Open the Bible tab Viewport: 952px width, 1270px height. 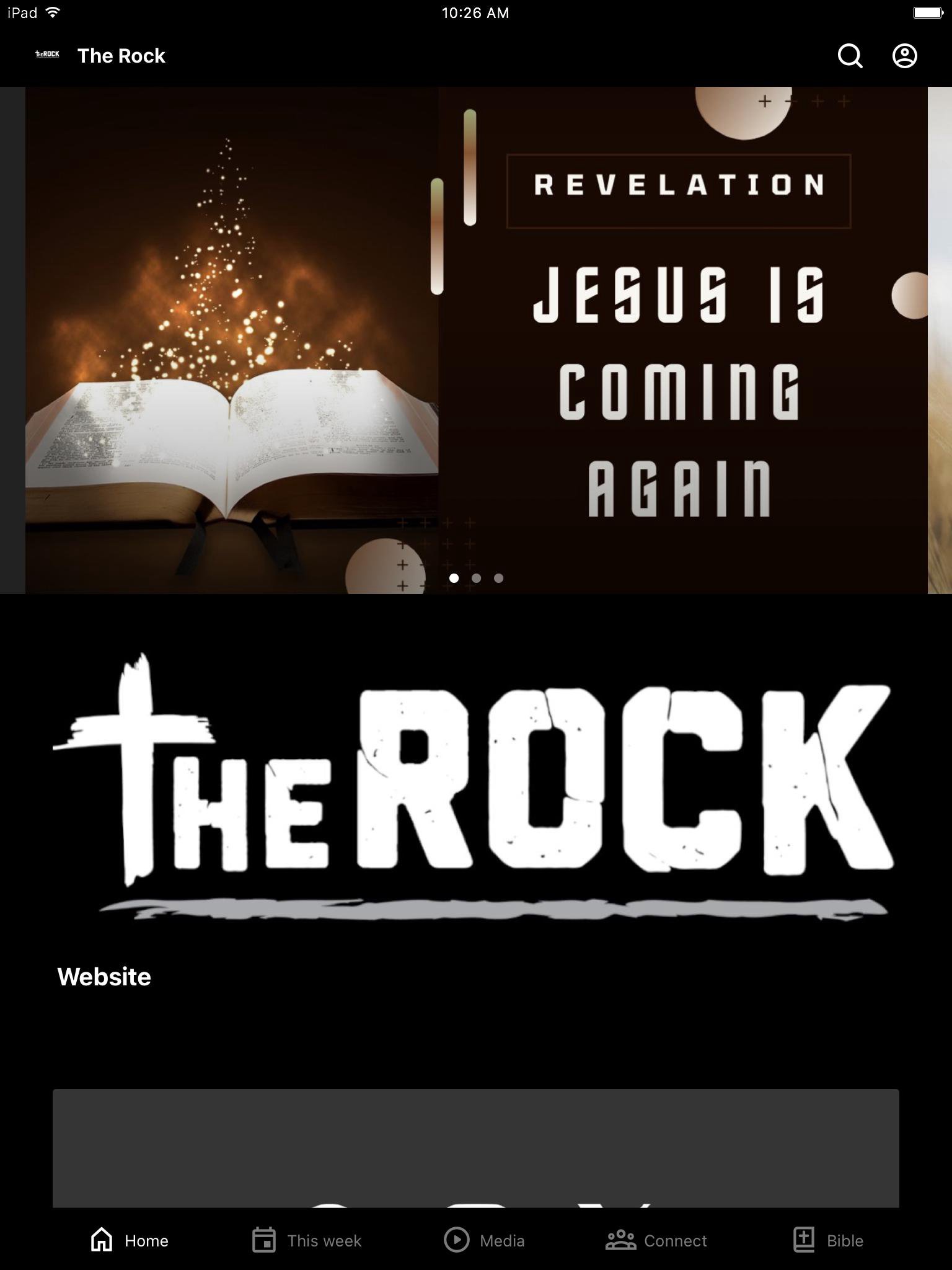pyautogui.click(x=828, y=1240)
